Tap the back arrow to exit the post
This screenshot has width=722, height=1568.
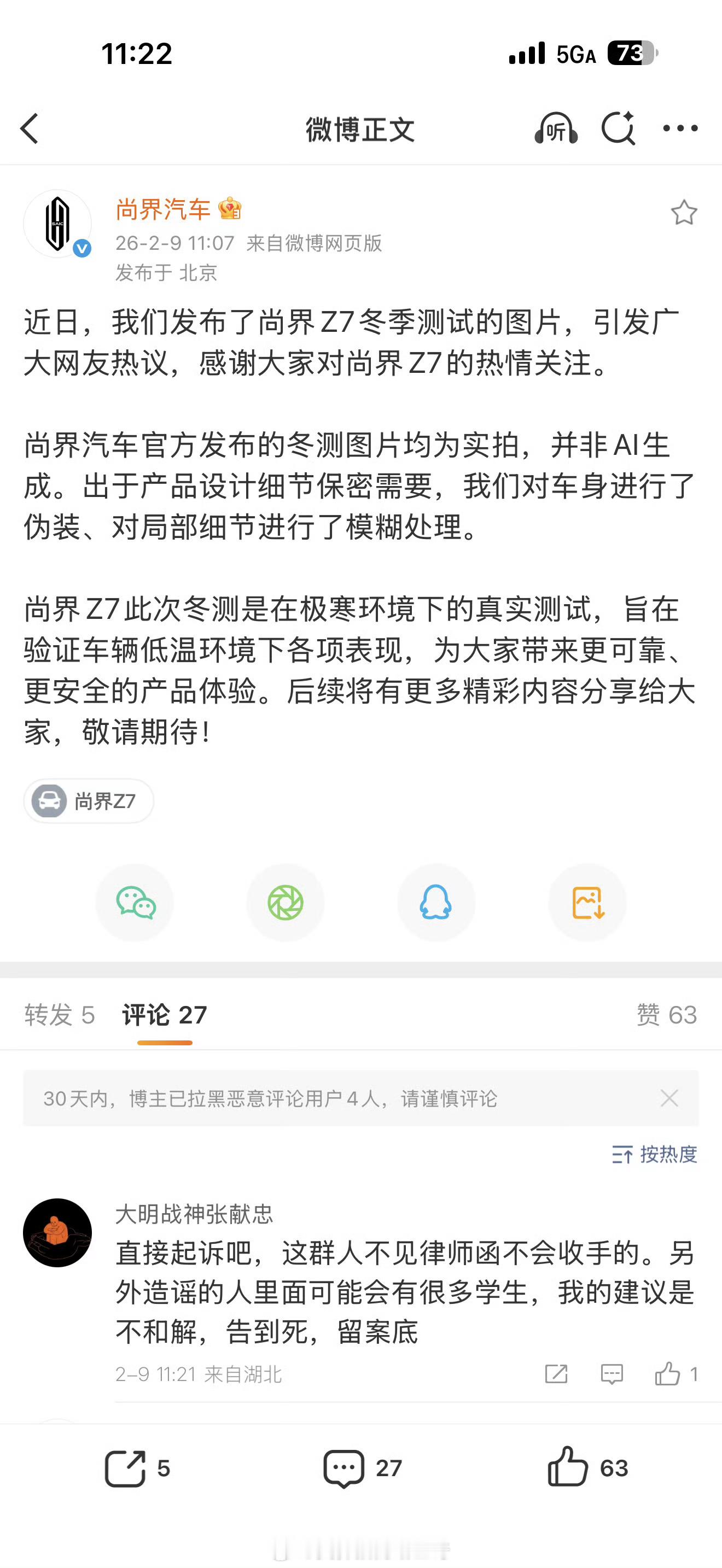[x=28, y=130]
